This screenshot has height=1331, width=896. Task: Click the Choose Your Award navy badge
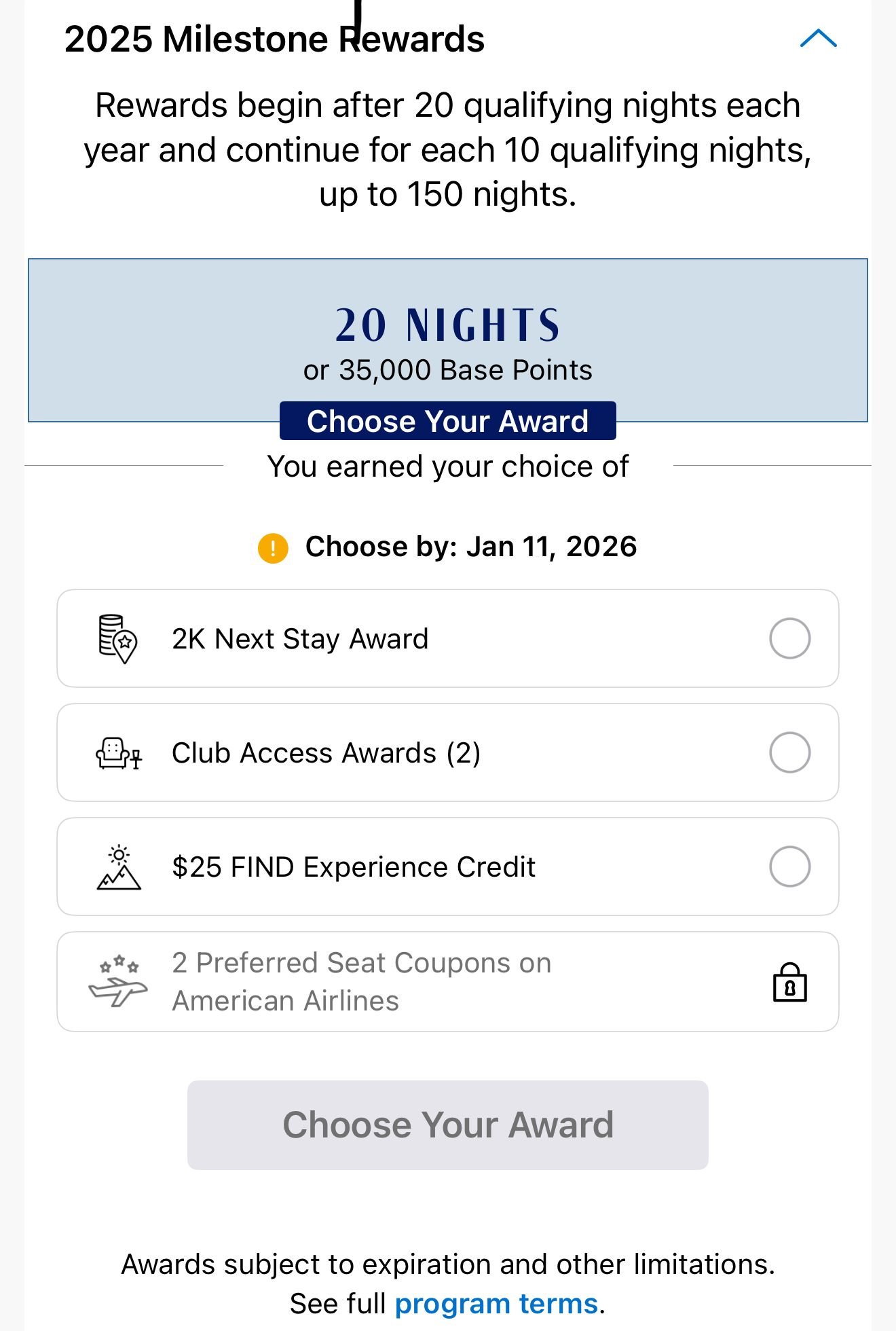click(x=448, y=421)
